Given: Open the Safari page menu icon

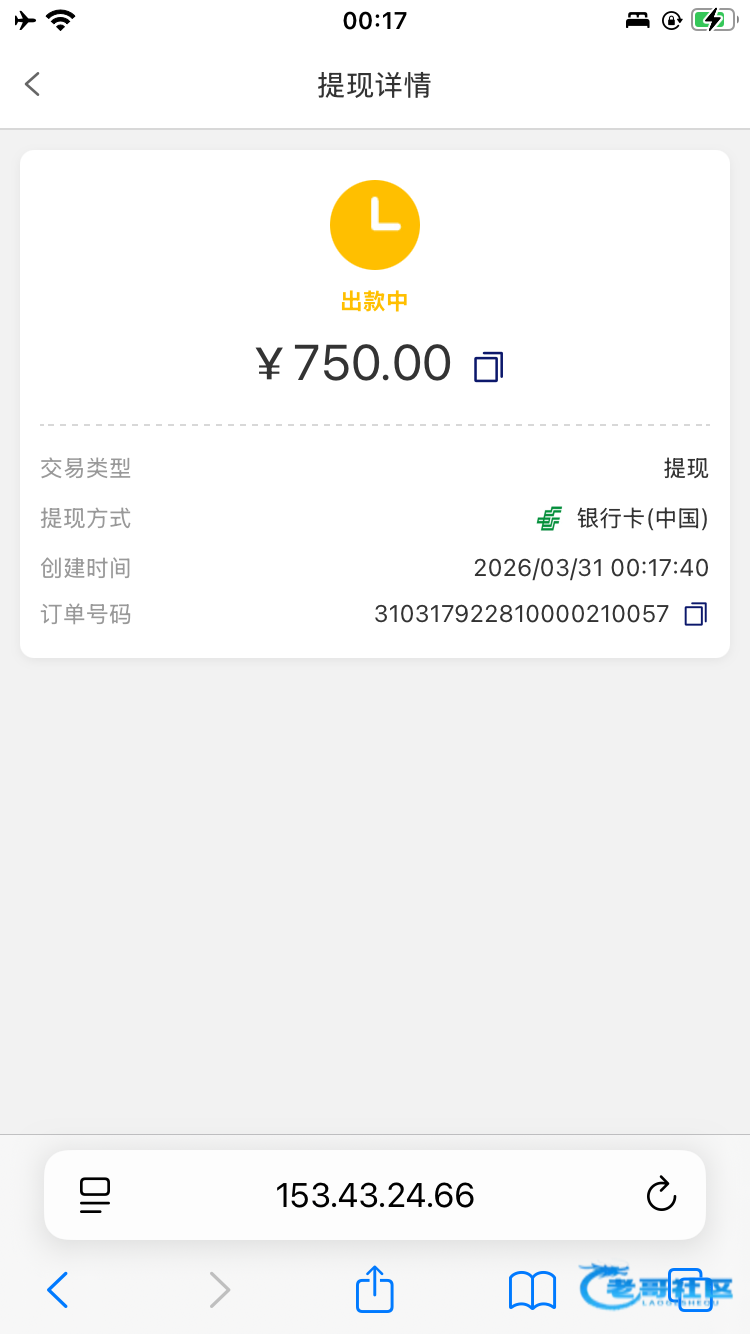Looking at the screenshot, I should (x=95, y=1195).
